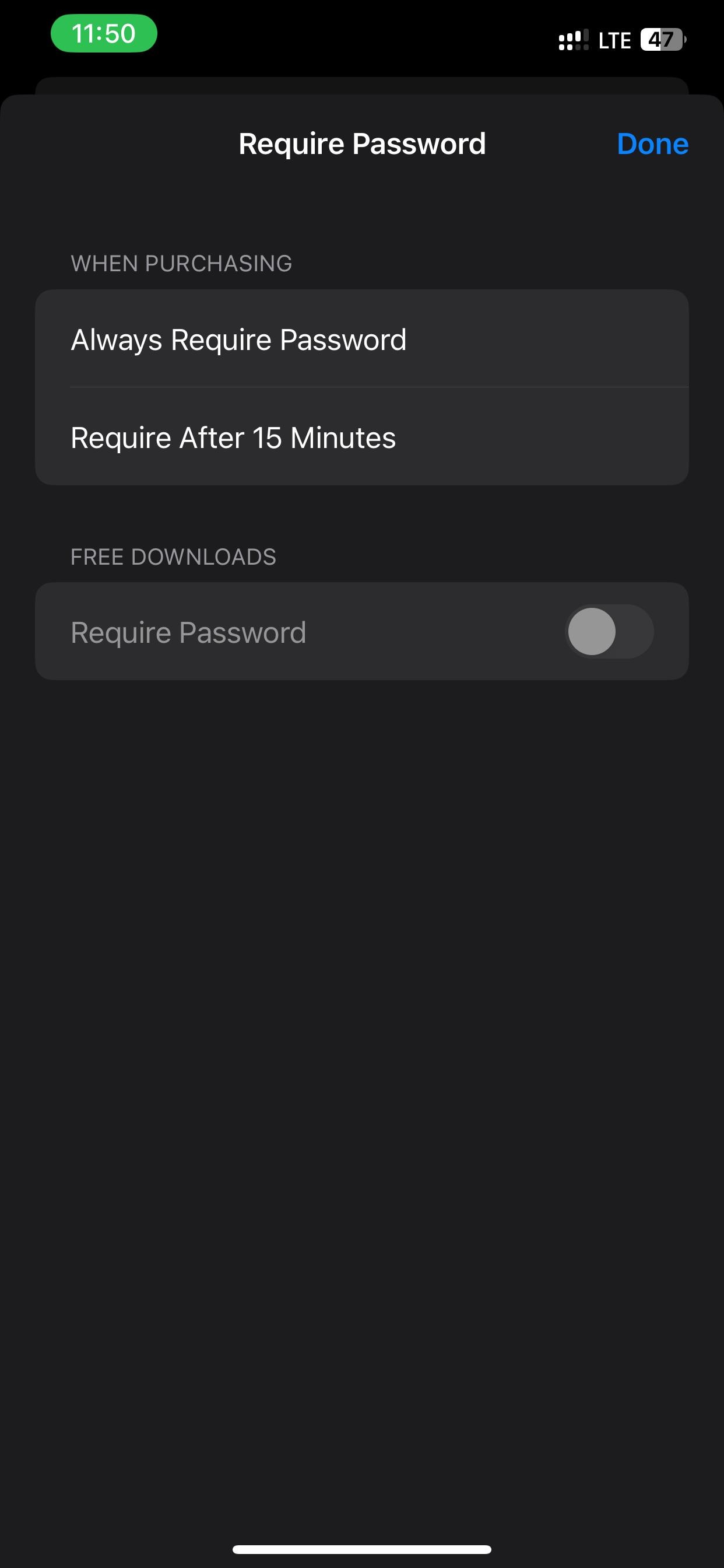
Task: Toggle Require Password for free downloads
Action: tap(609, 631)
